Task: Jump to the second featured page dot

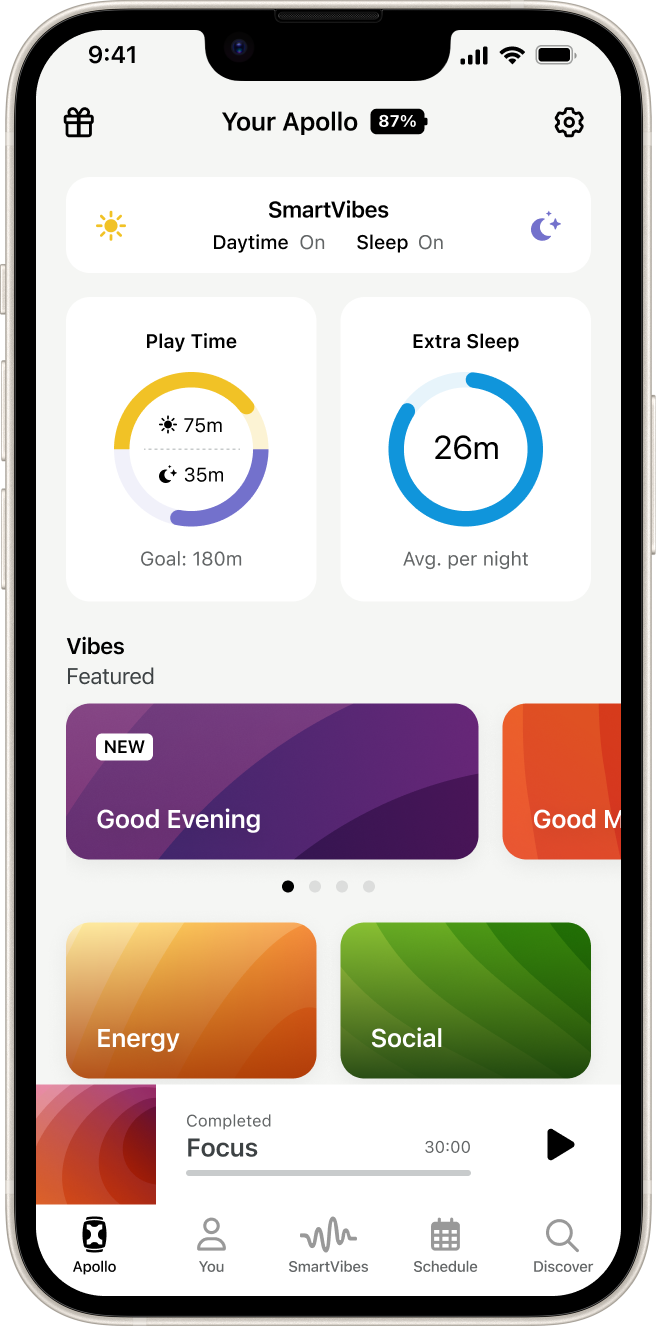Action: tap(315, 886)
